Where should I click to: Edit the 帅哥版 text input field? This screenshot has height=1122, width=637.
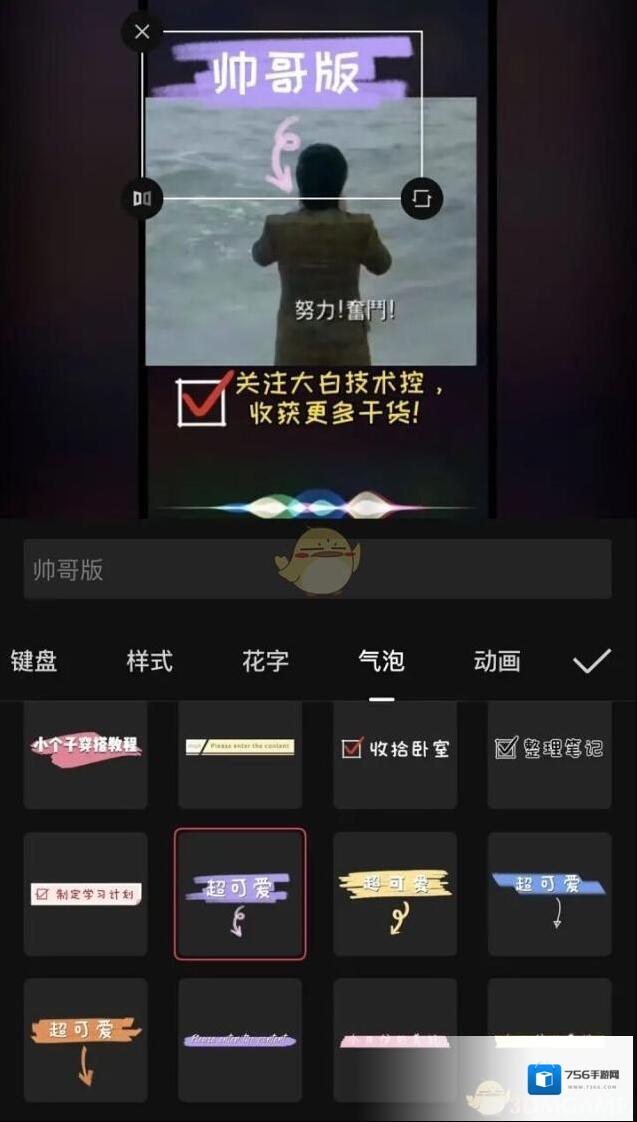(x=317, y=569)
